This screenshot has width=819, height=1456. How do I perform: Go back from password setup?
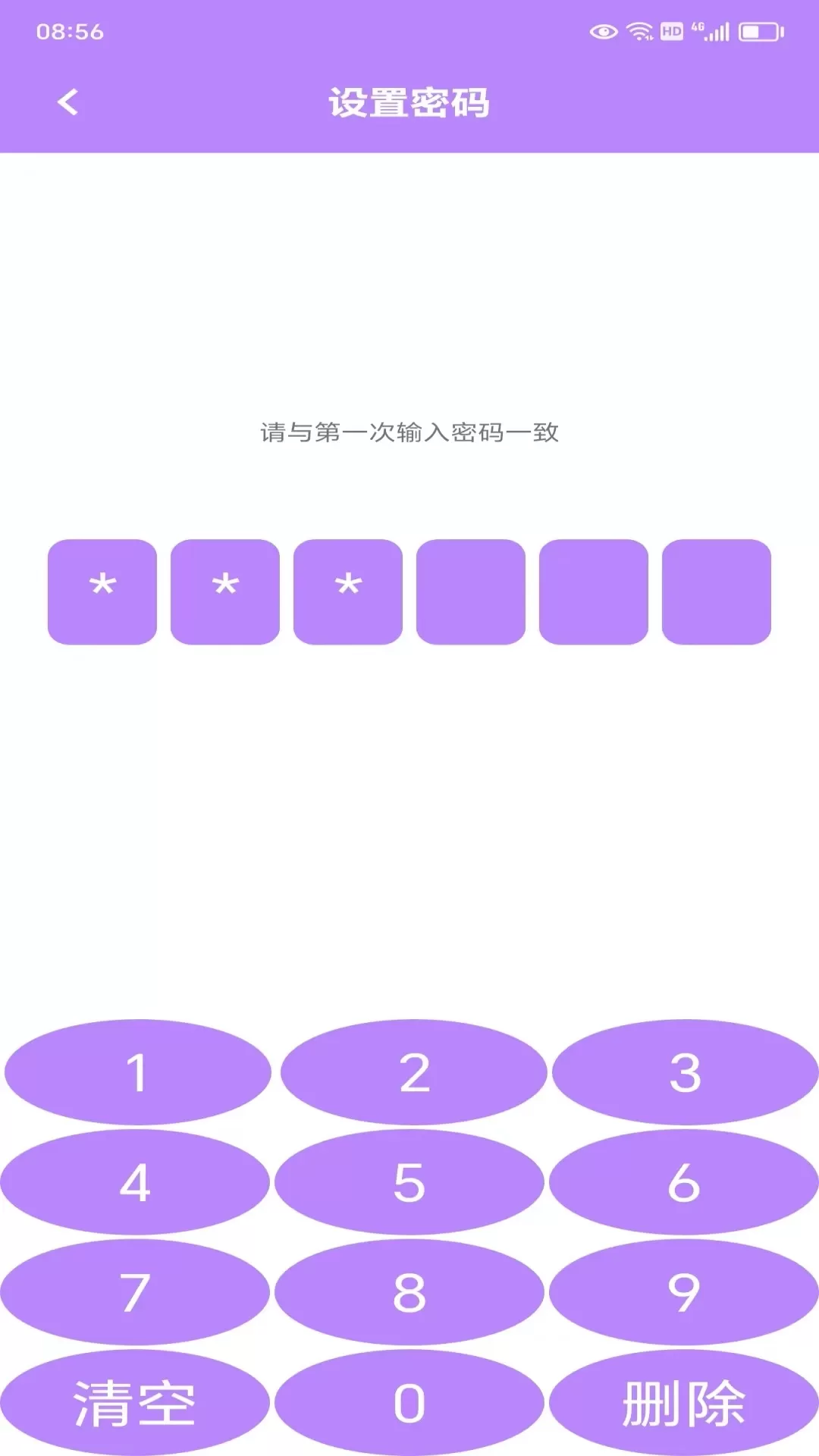pyautogui.click(x=68, y=102)
